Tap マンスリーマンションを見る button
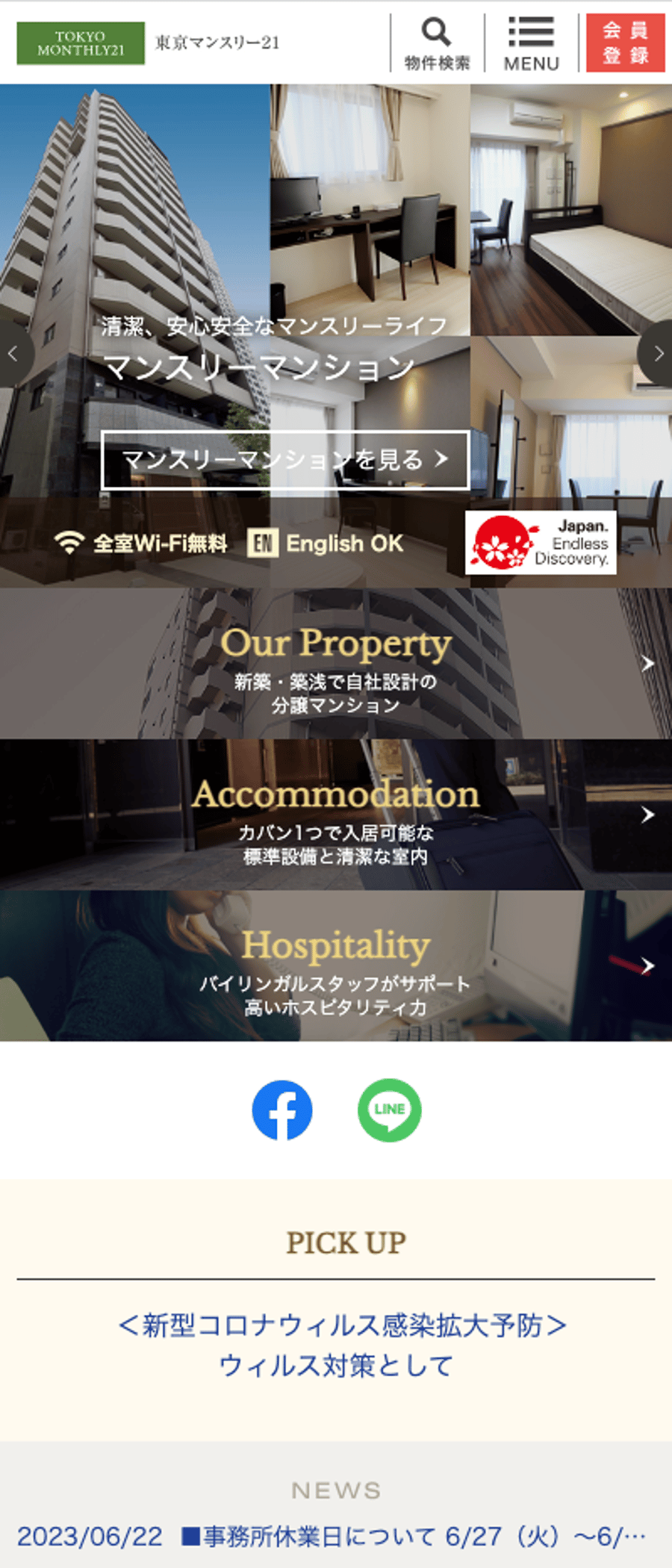 coord(285,460)
